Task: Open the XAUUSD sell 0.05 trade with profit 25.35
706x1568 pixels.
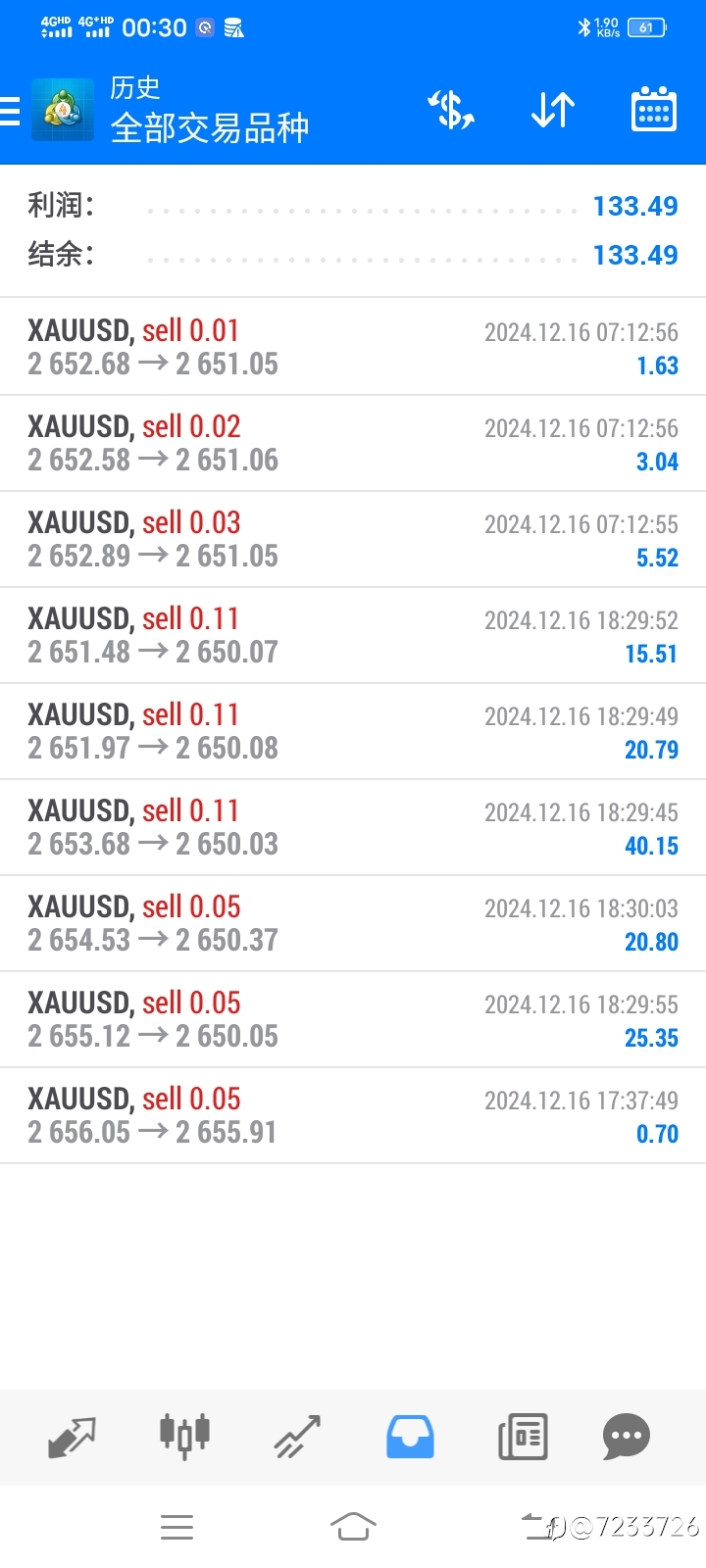Action: click(353, 1019)
